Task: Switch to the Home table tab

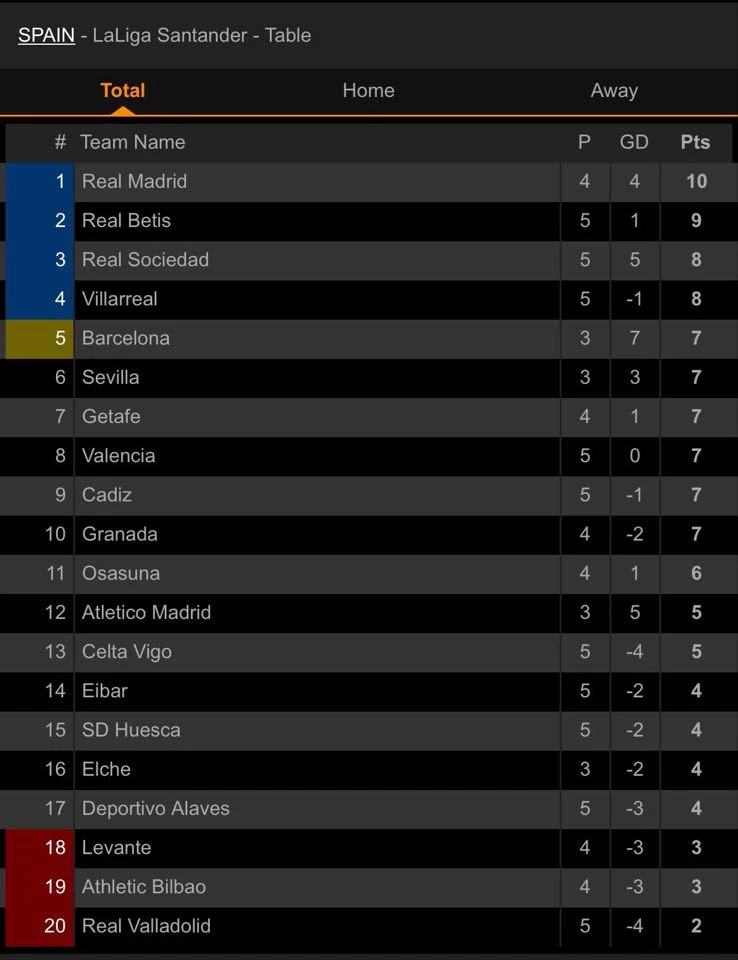Action: [x=368, y=90]
